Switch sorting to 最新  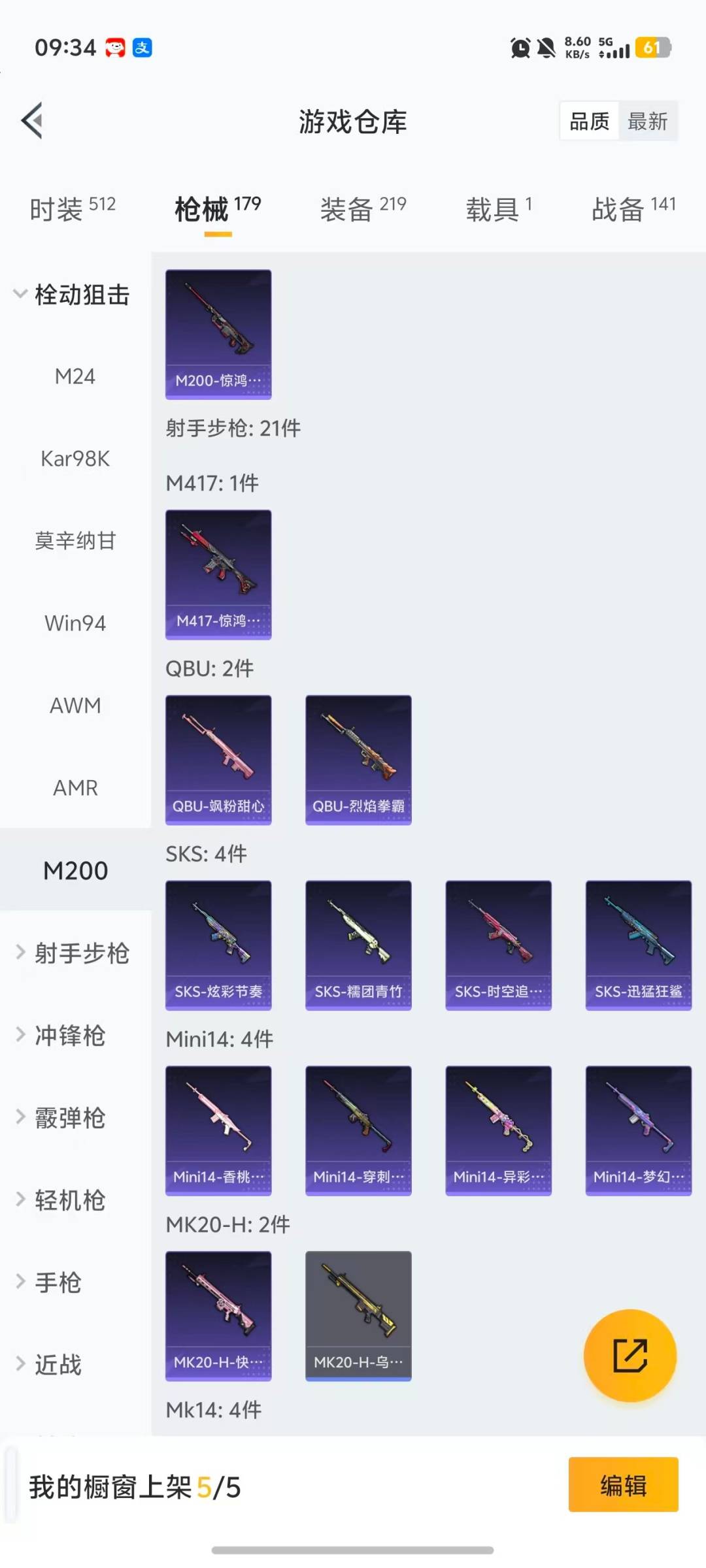click(648, 122)
